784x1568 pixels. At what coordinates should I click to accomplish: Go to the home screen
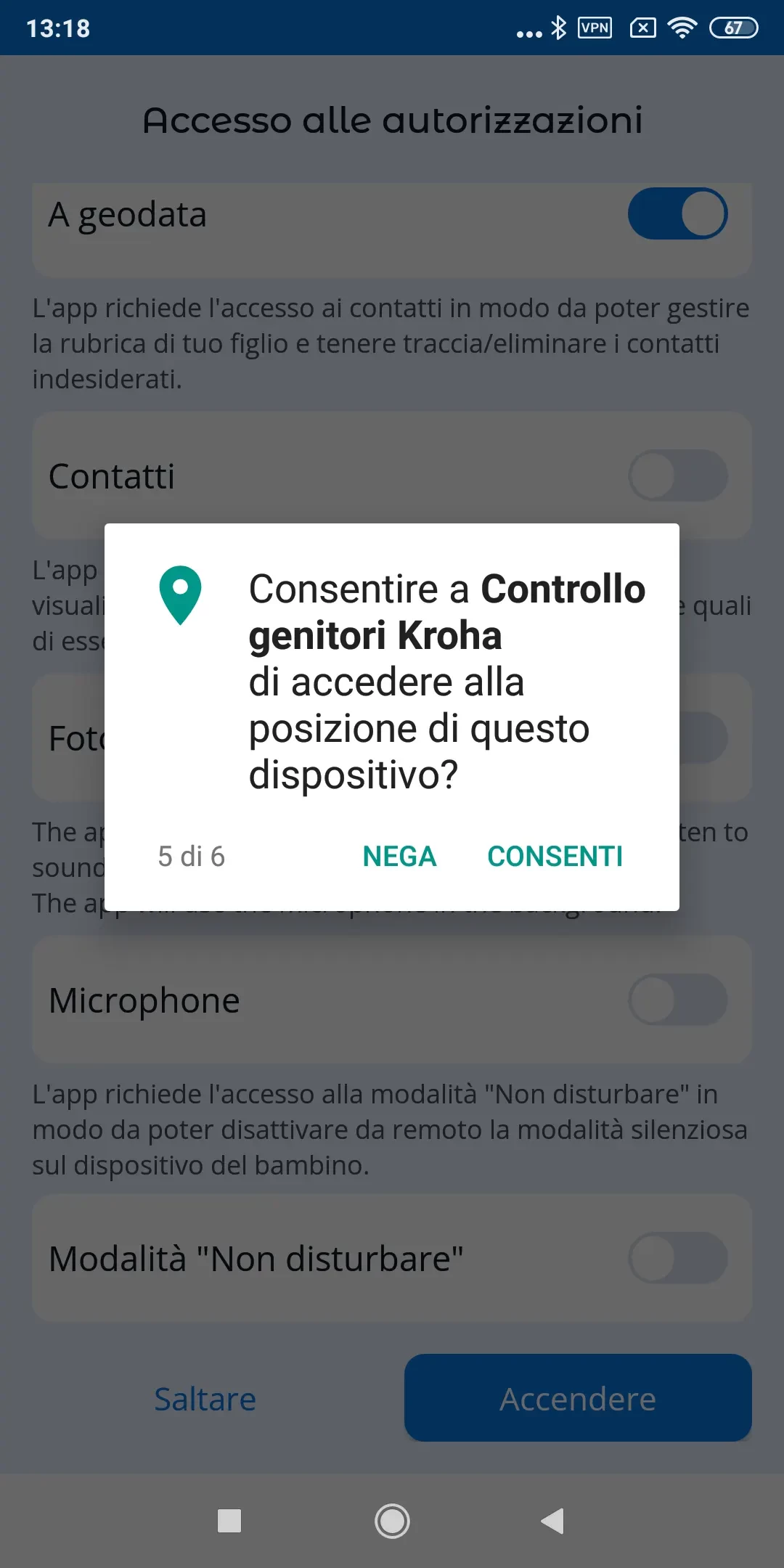(392, 1521)
